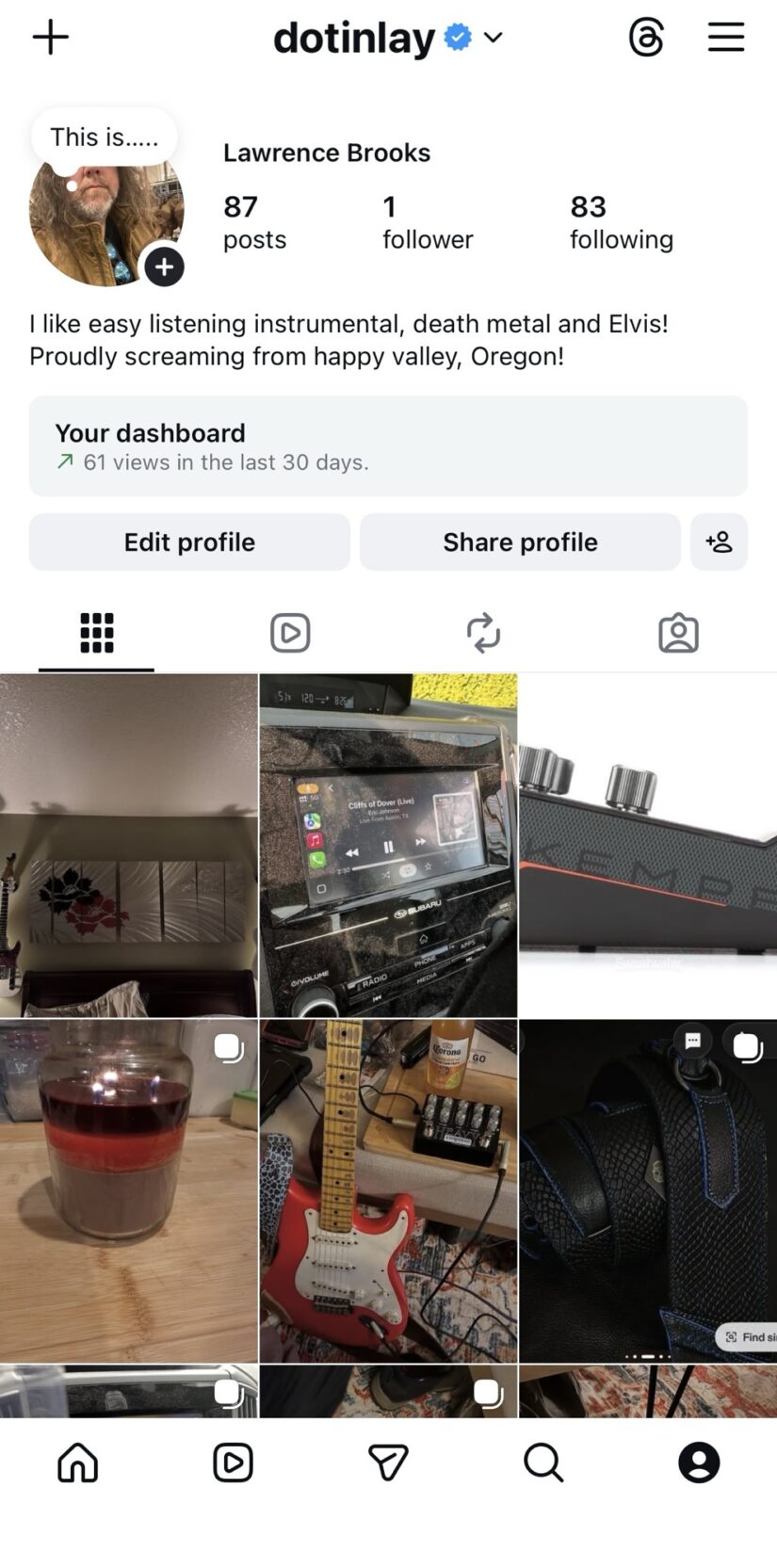Open the Threads icon
This screenshot has width=777, height=1568.
646,38
